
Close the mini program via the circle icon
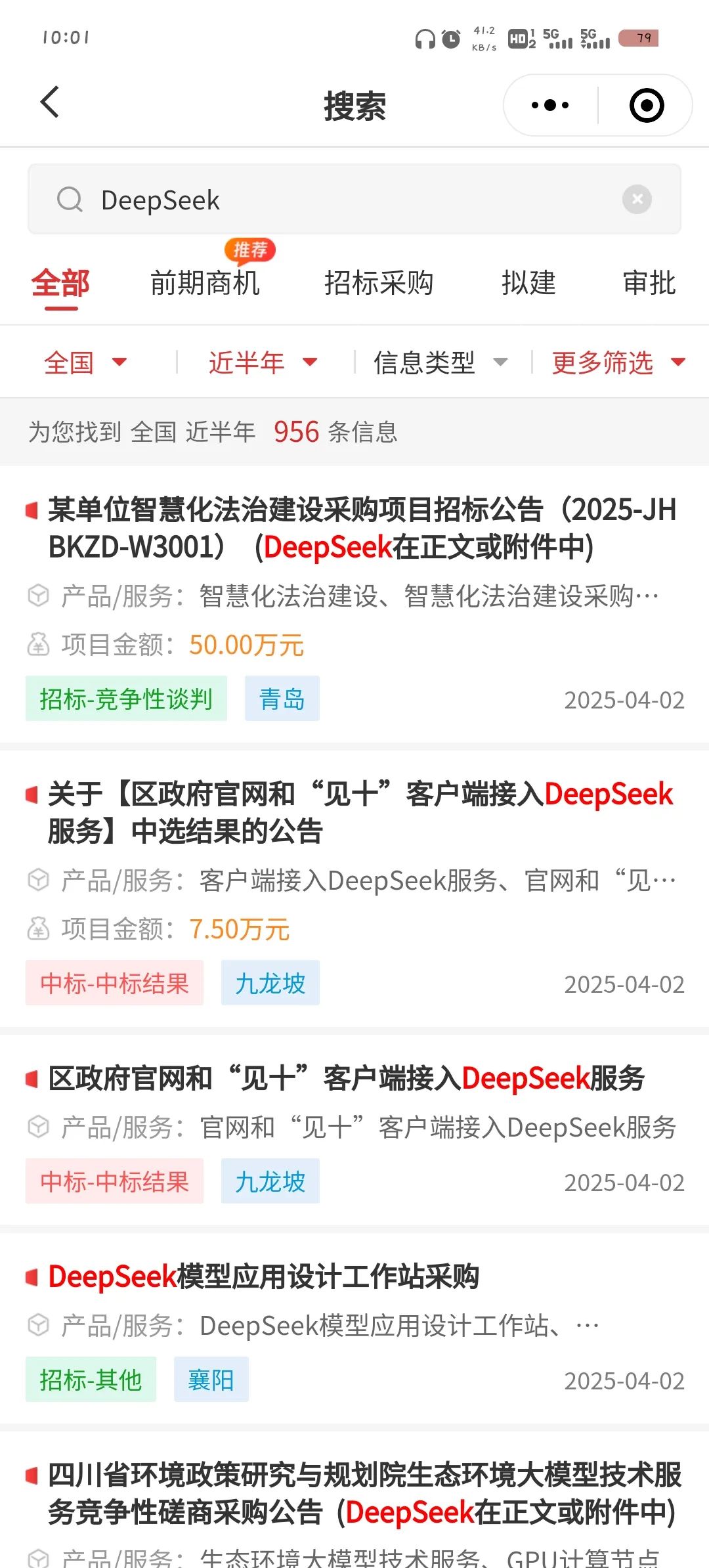646,105
